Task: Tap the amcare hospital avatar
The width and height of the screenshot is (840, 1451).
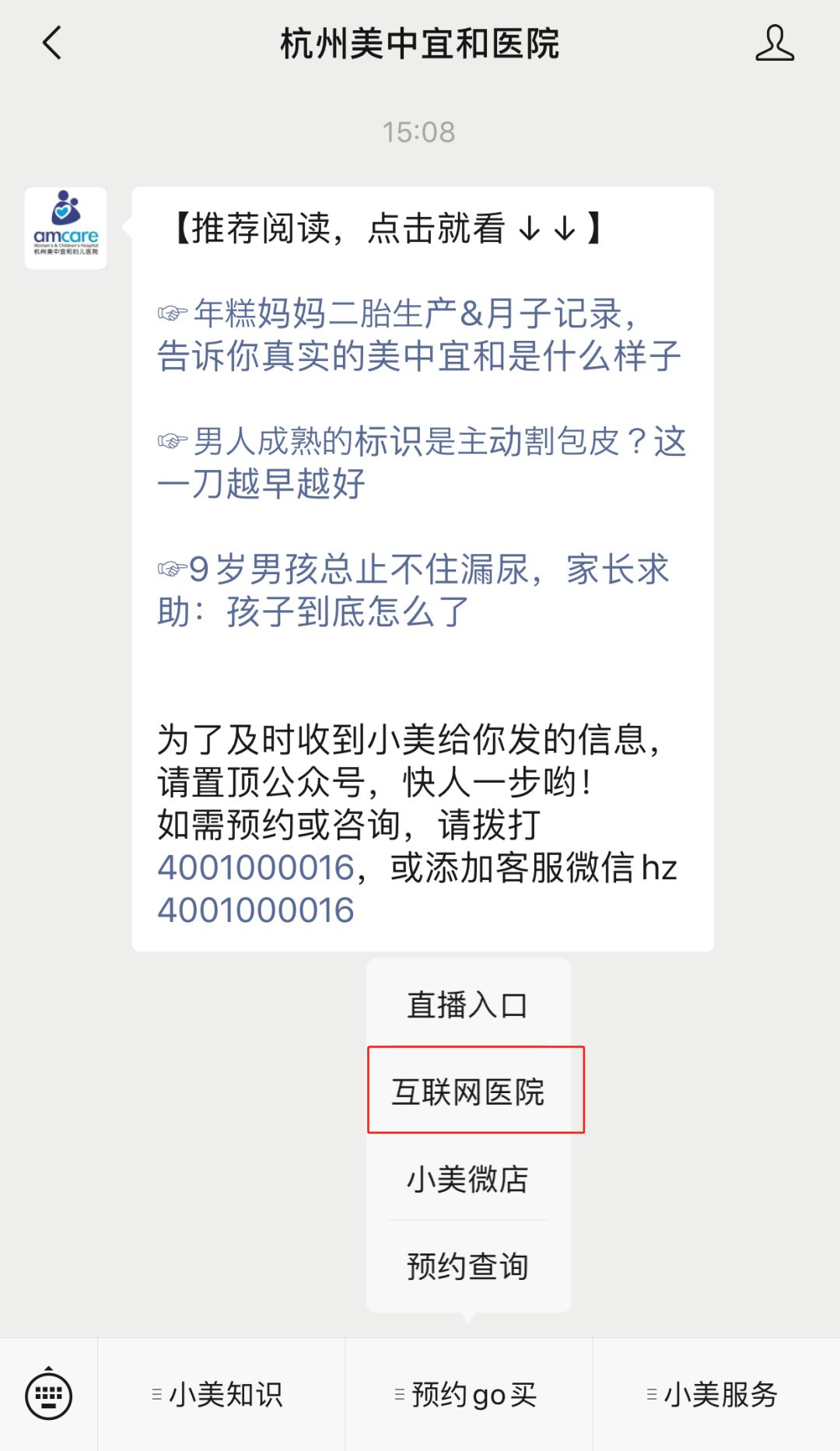Action: (66, 228)
